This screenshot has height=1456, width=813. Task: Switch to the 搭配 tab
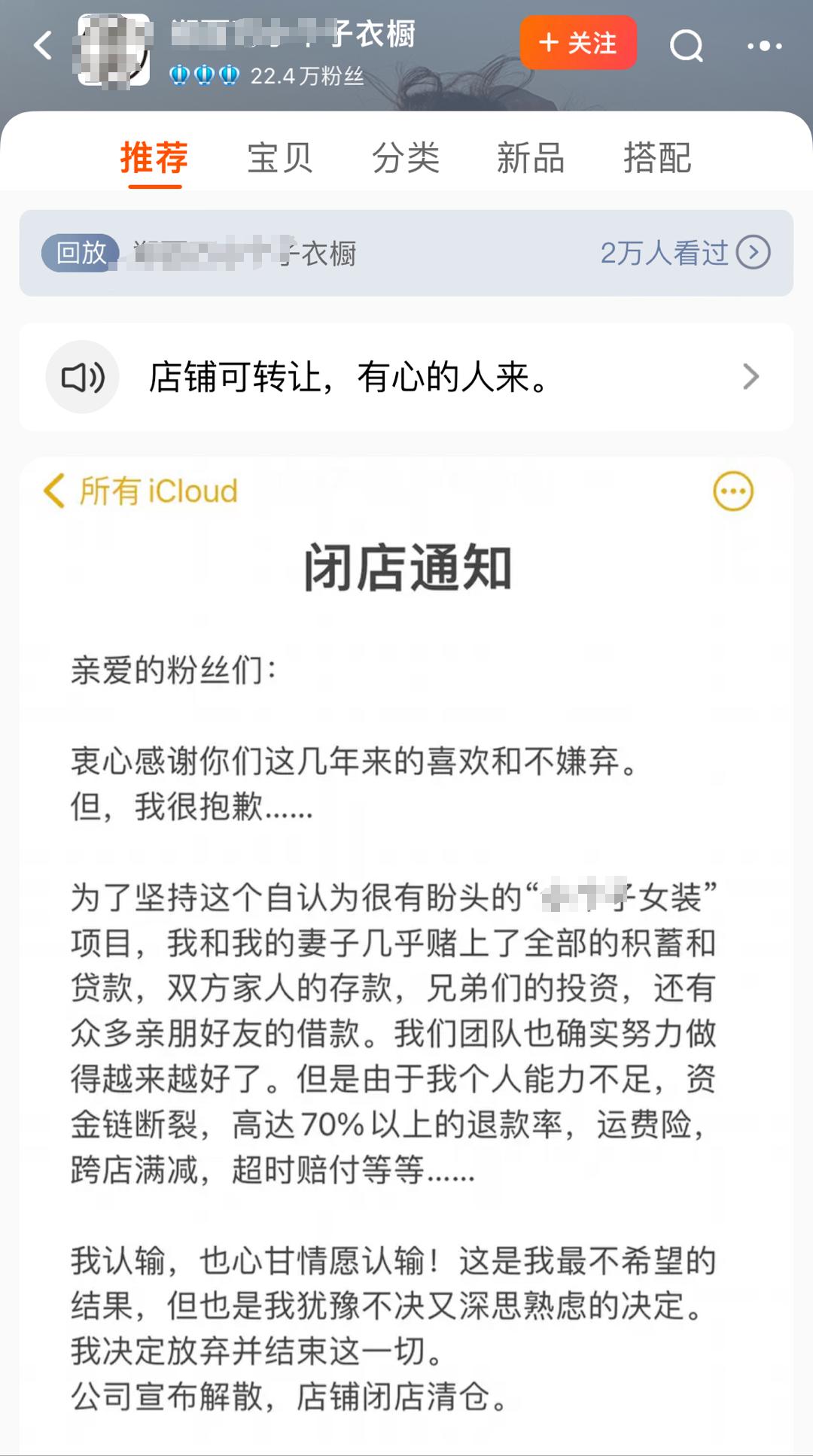pos(657,158)
